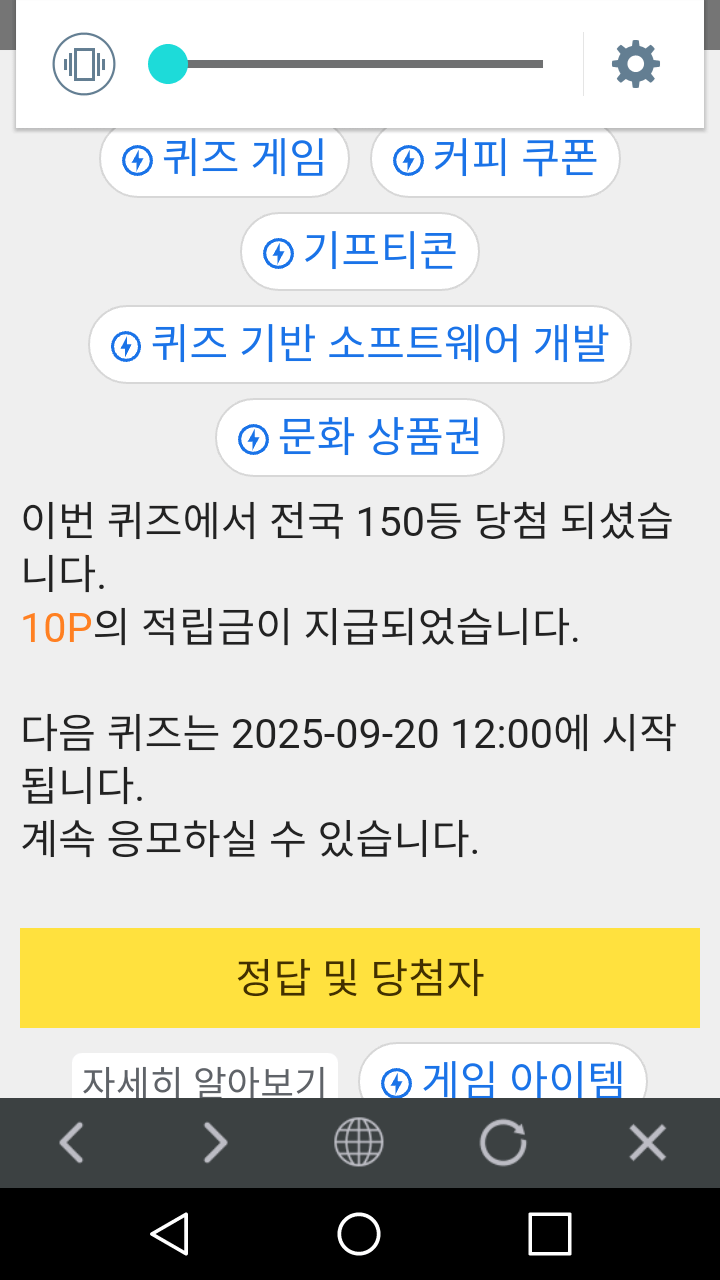The width and height of the screenshot is (720, 1280).
Task: Reload the page
Action: (x=503, y=1142)
